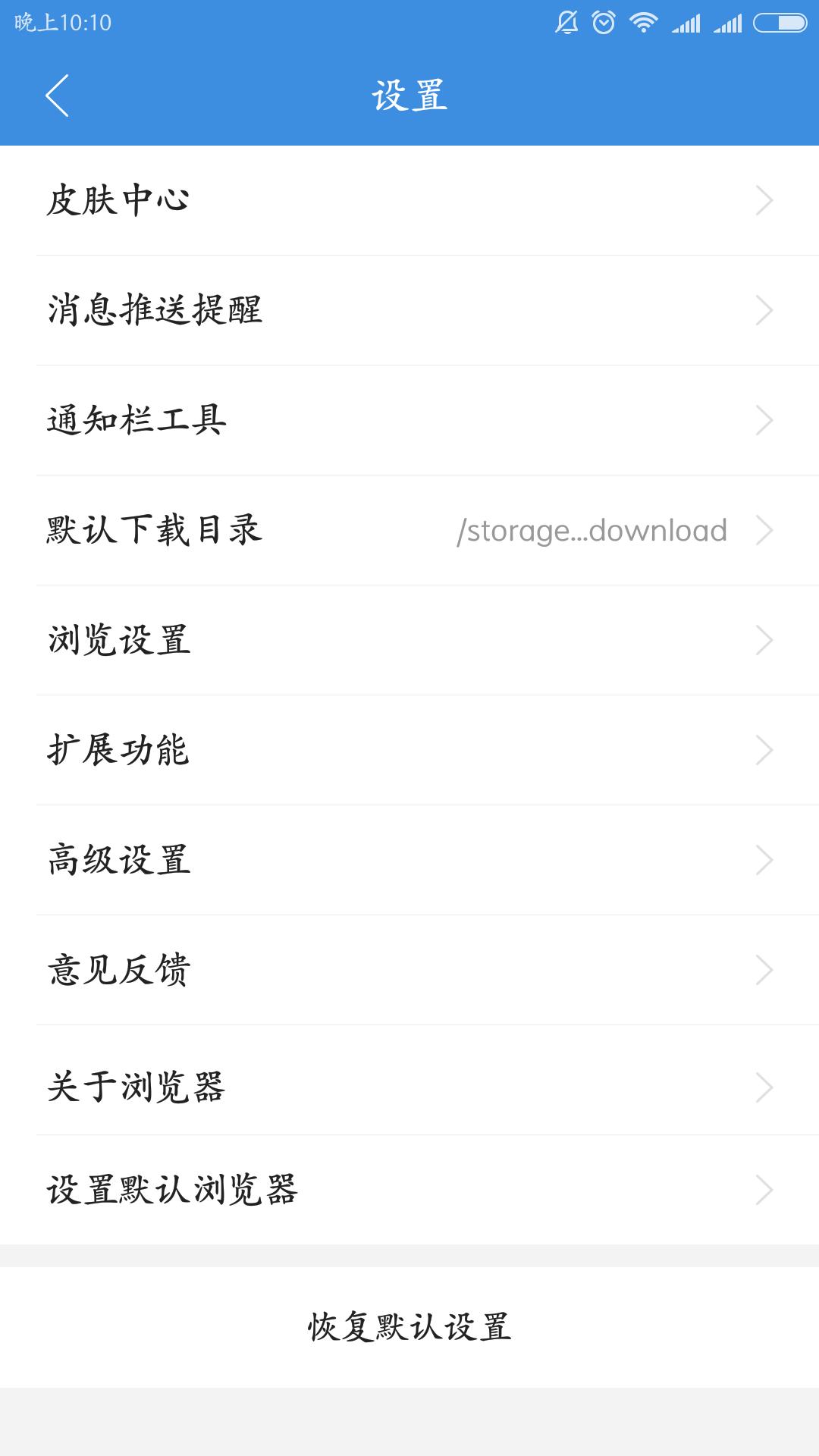Expand the 高级设置 entry via its chevron
This screenshot has height=1456, width=819.
[766, 859]
